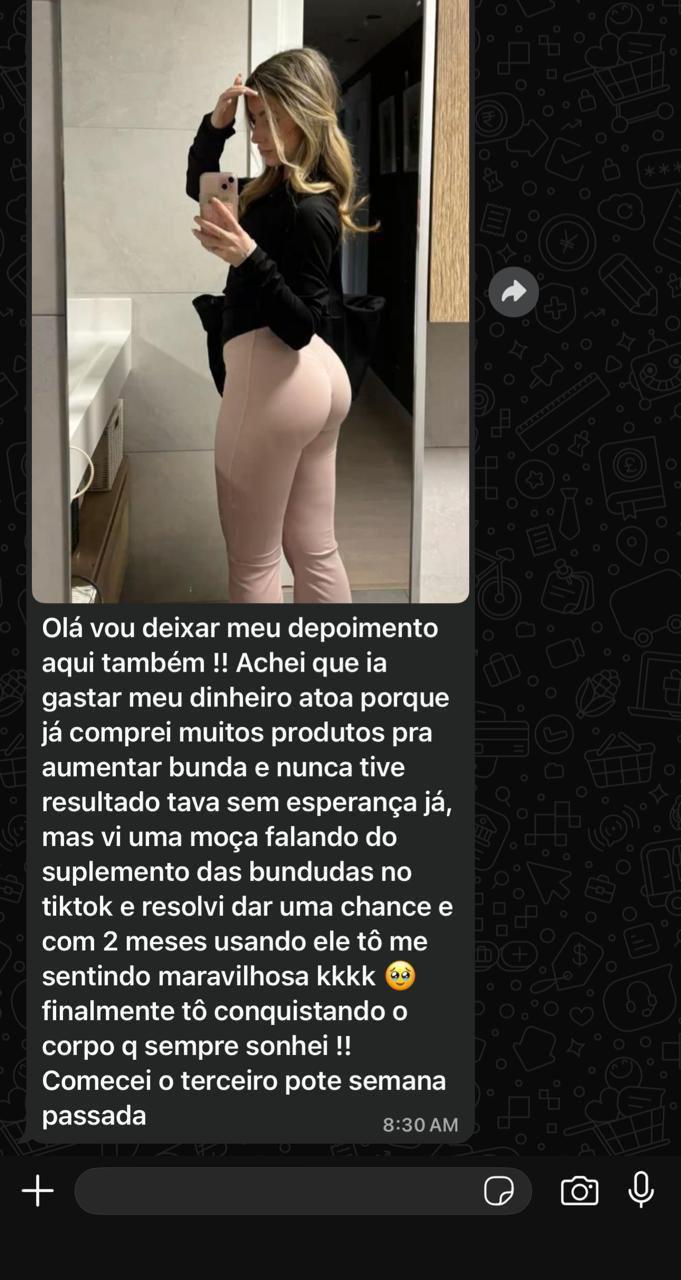
Task: Tap the microphone for voice message
Action: [641, 1190]
